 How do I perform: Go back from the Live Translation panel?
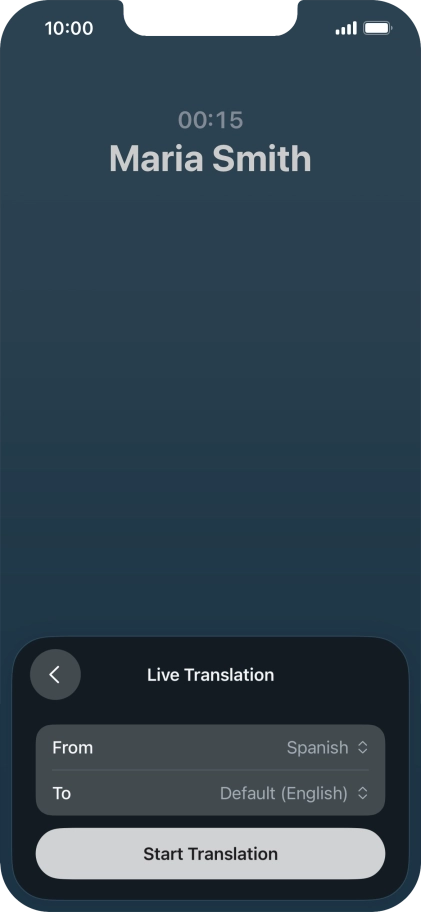(55, 675)
